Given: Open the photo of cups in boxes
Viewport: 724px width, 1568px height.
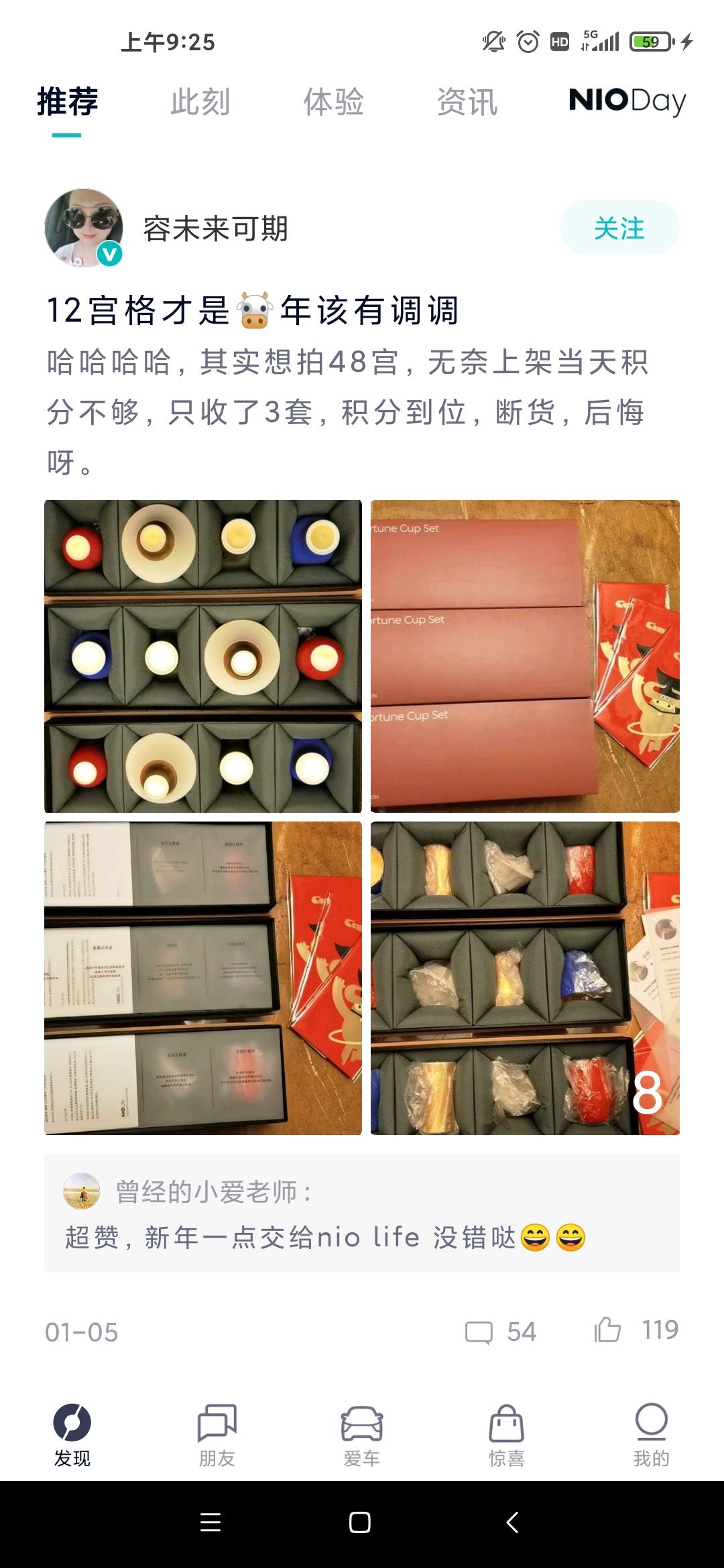Looking at the screenshot, I should pyautogui.click(x=202, y=656).
